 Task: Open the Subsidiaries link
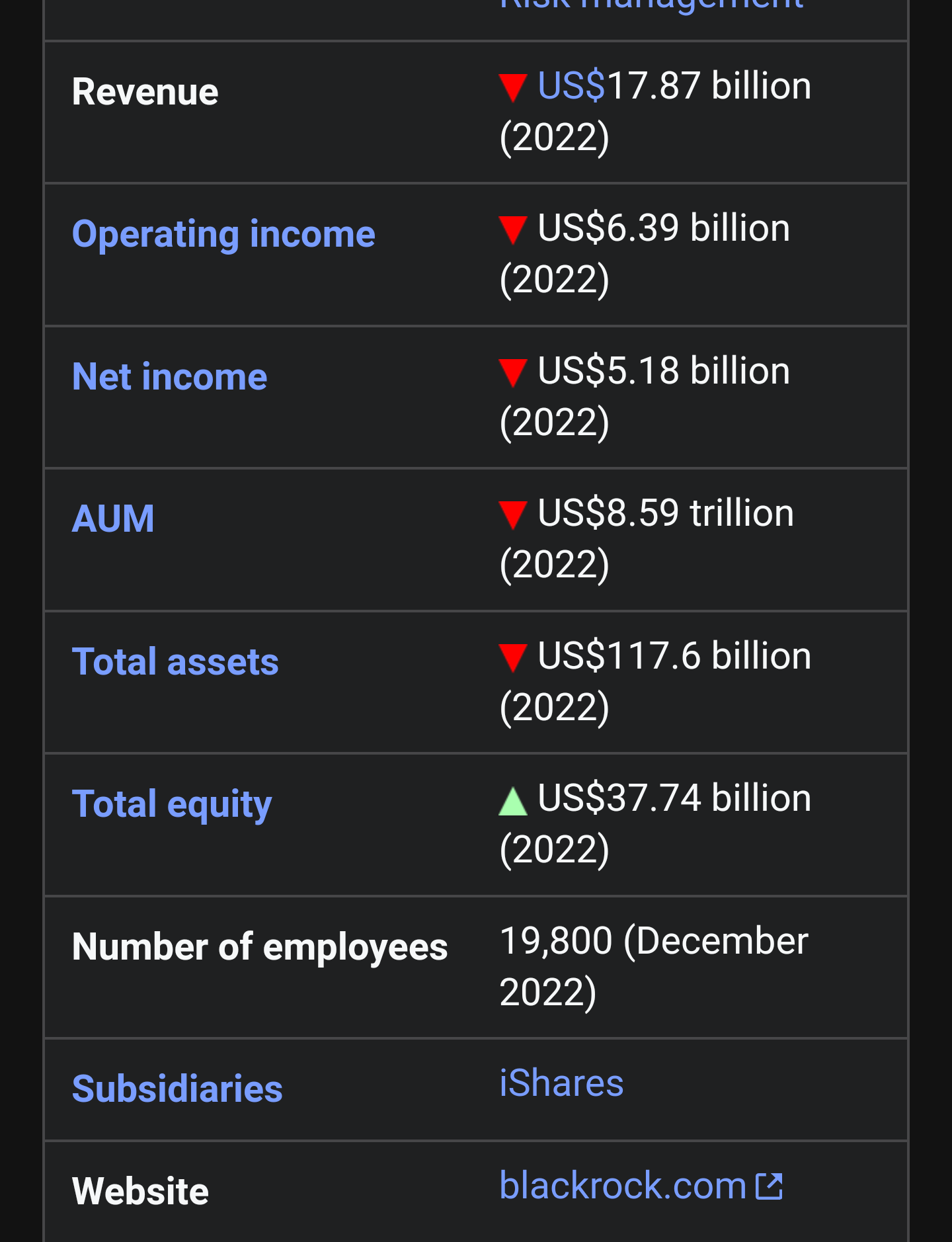click(177, 1089)
